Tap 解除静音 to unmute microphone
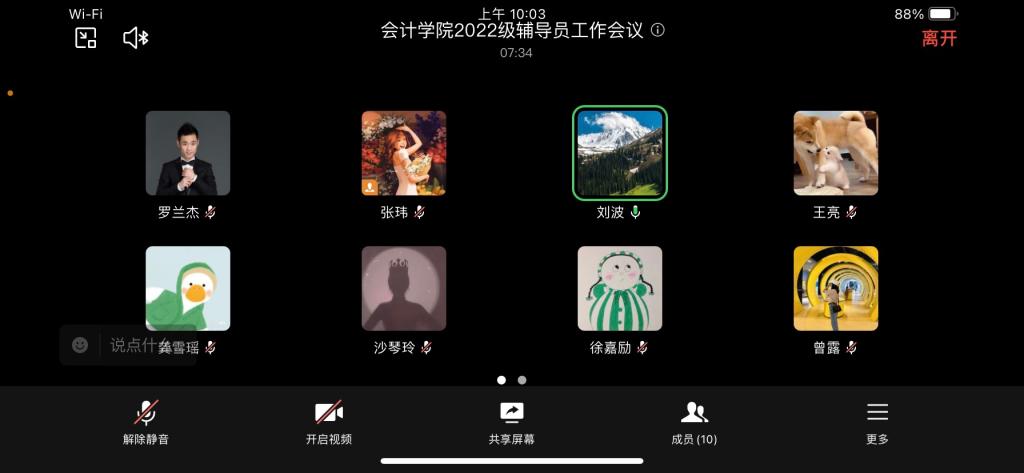 click(146, 422)
